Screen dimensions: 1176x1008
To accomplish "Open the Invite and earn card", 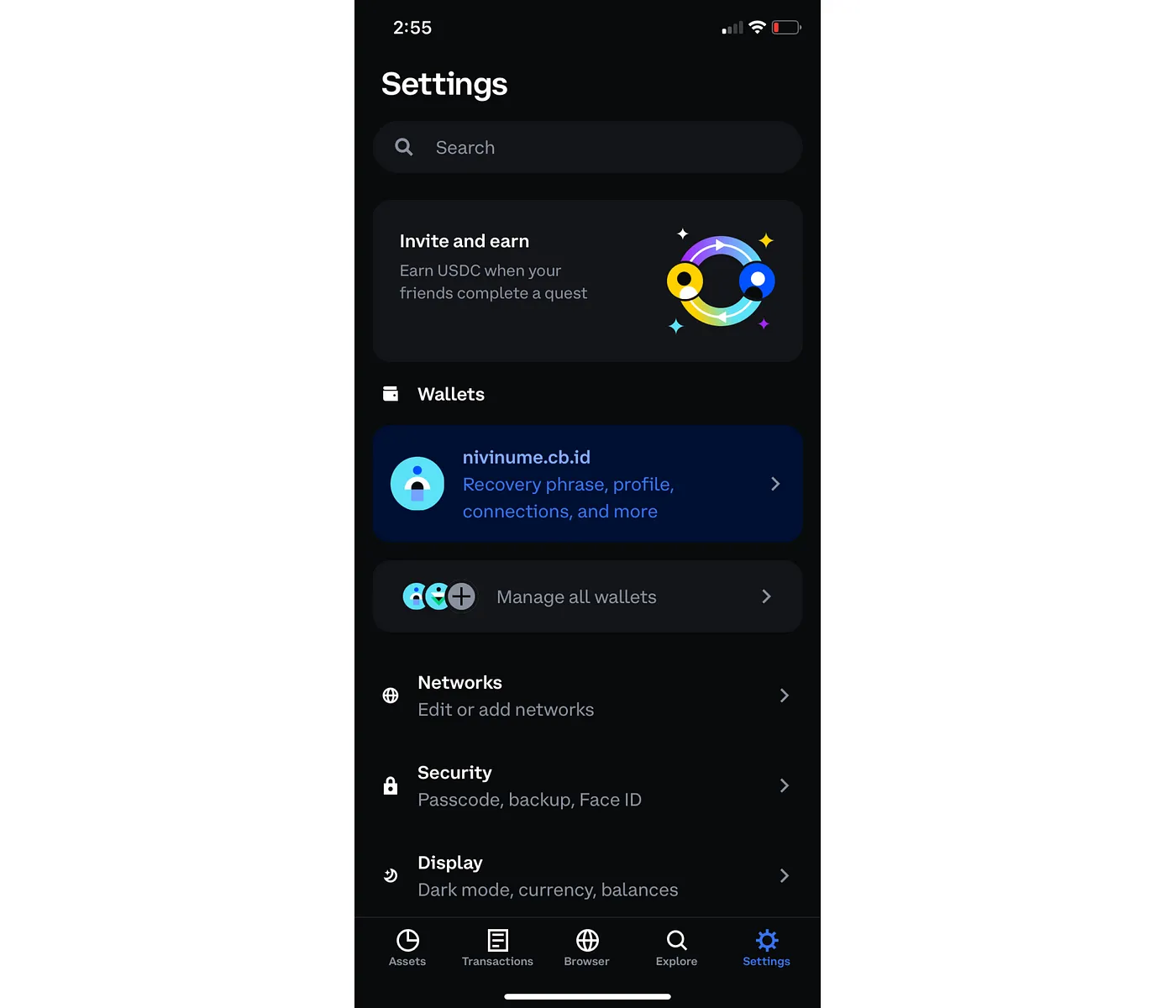I will pyautogui.click(x=587, y=281).
